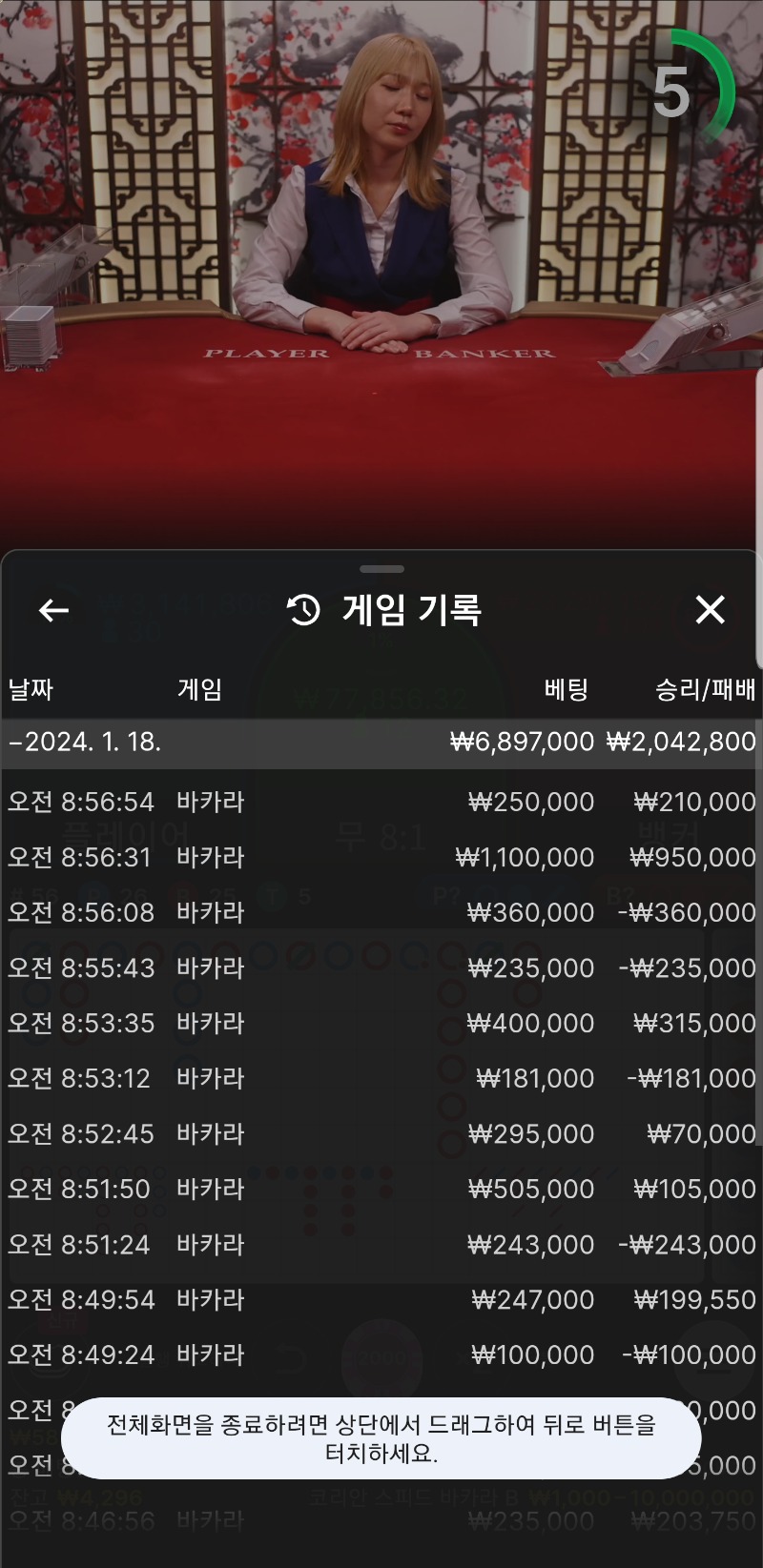Open the 오전 8:49:54 baccarat record
Image resolution: width=763 pixels, height=1568 pixels.
pyautogui.click(x=381, y=1299)
